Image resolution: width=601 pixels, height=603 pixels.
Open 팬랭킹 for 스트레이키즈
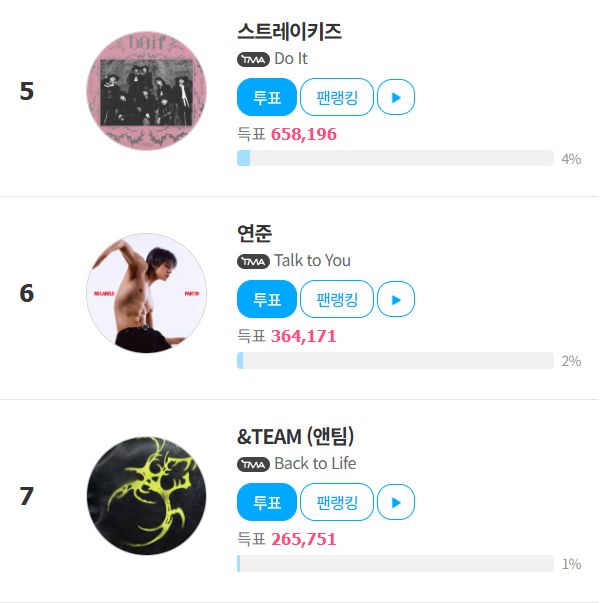(x=336, y=97)
